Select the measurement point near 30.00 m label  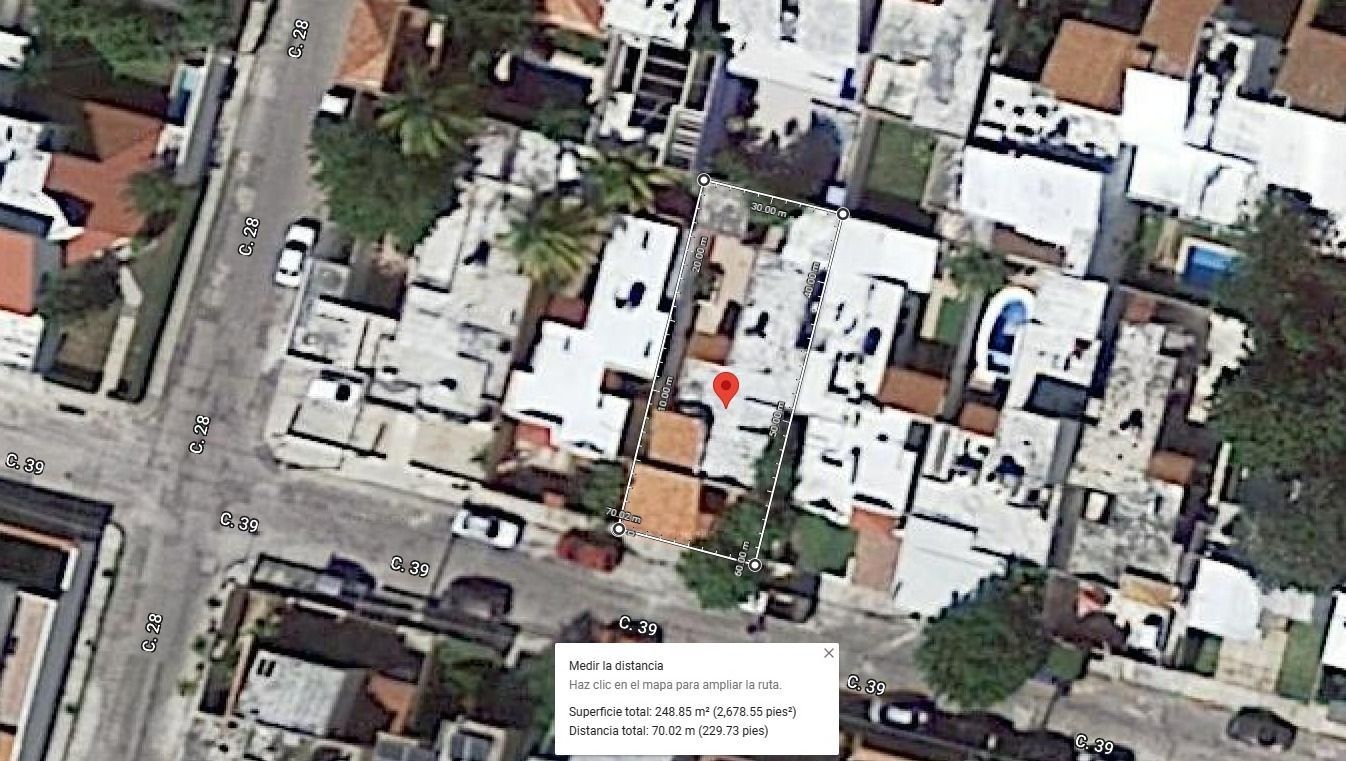pyautogui.click(x=843, y=213)
